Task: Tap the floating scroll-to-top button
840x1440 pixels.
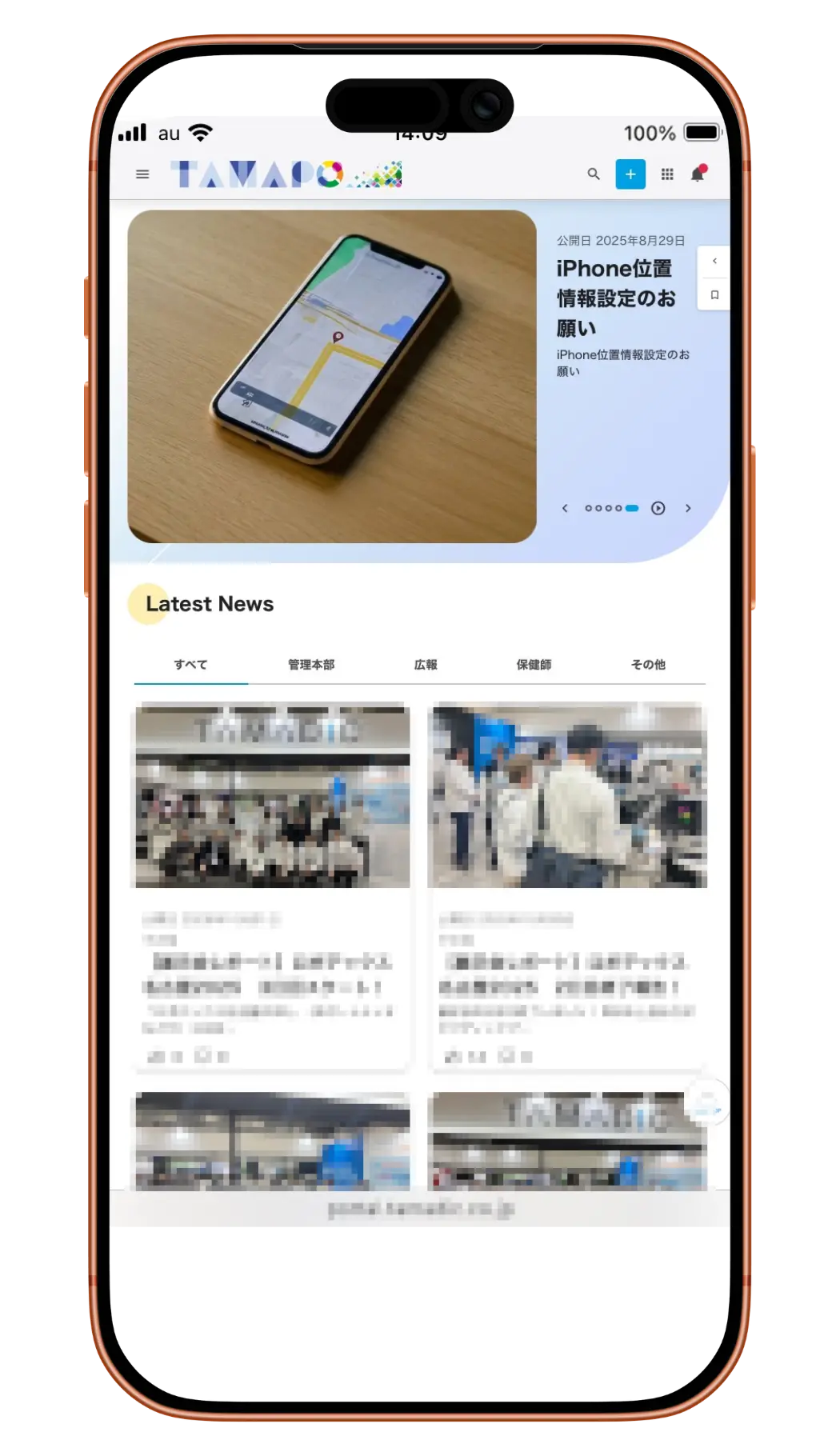Action: point(707,1102)
